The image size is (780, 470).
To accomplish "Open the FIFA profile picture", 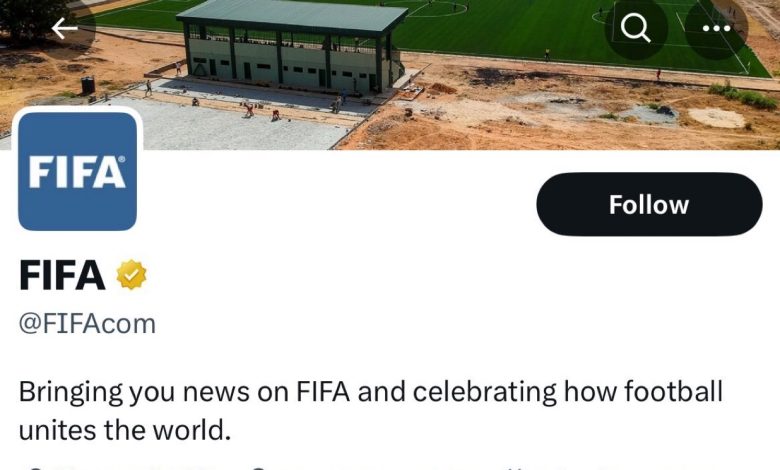I will coord(77,171).
